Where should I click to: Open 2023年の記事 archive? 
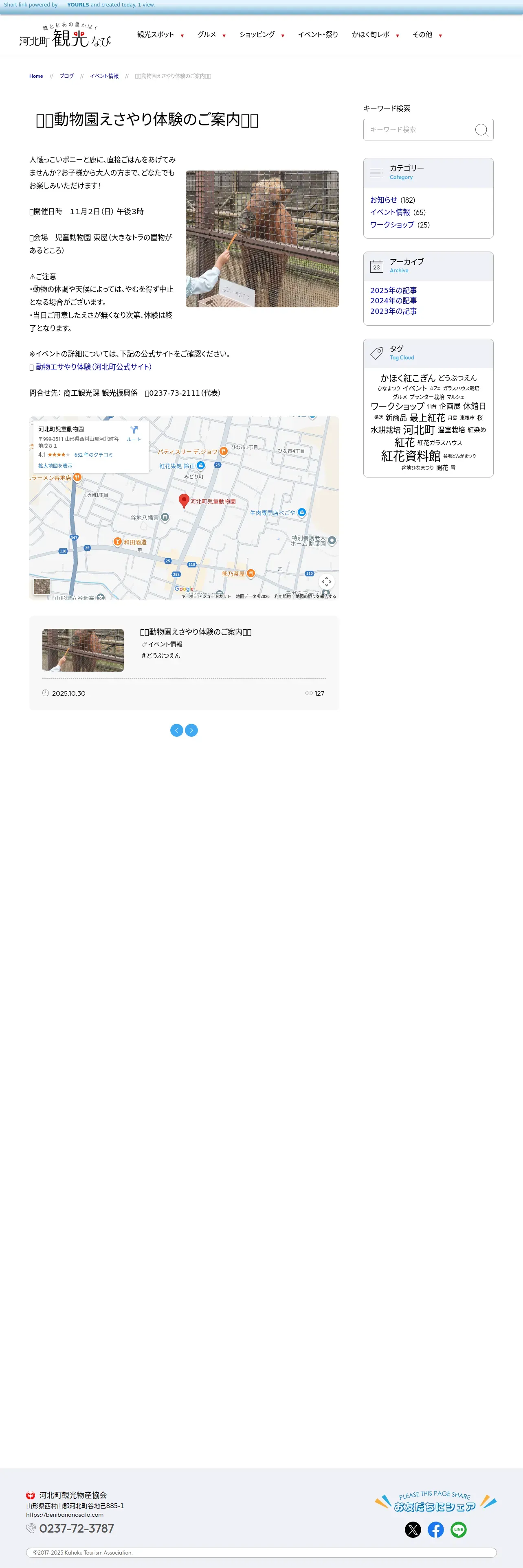[393, 311]
